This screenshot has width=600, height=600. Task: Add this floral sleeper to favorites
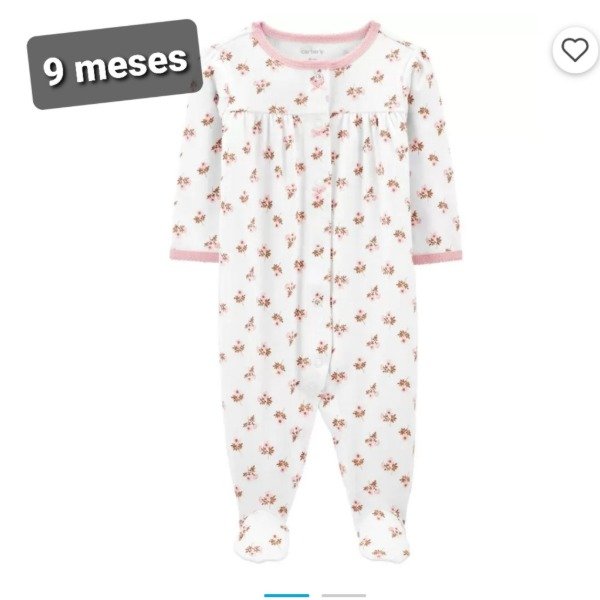pos(574,50)
